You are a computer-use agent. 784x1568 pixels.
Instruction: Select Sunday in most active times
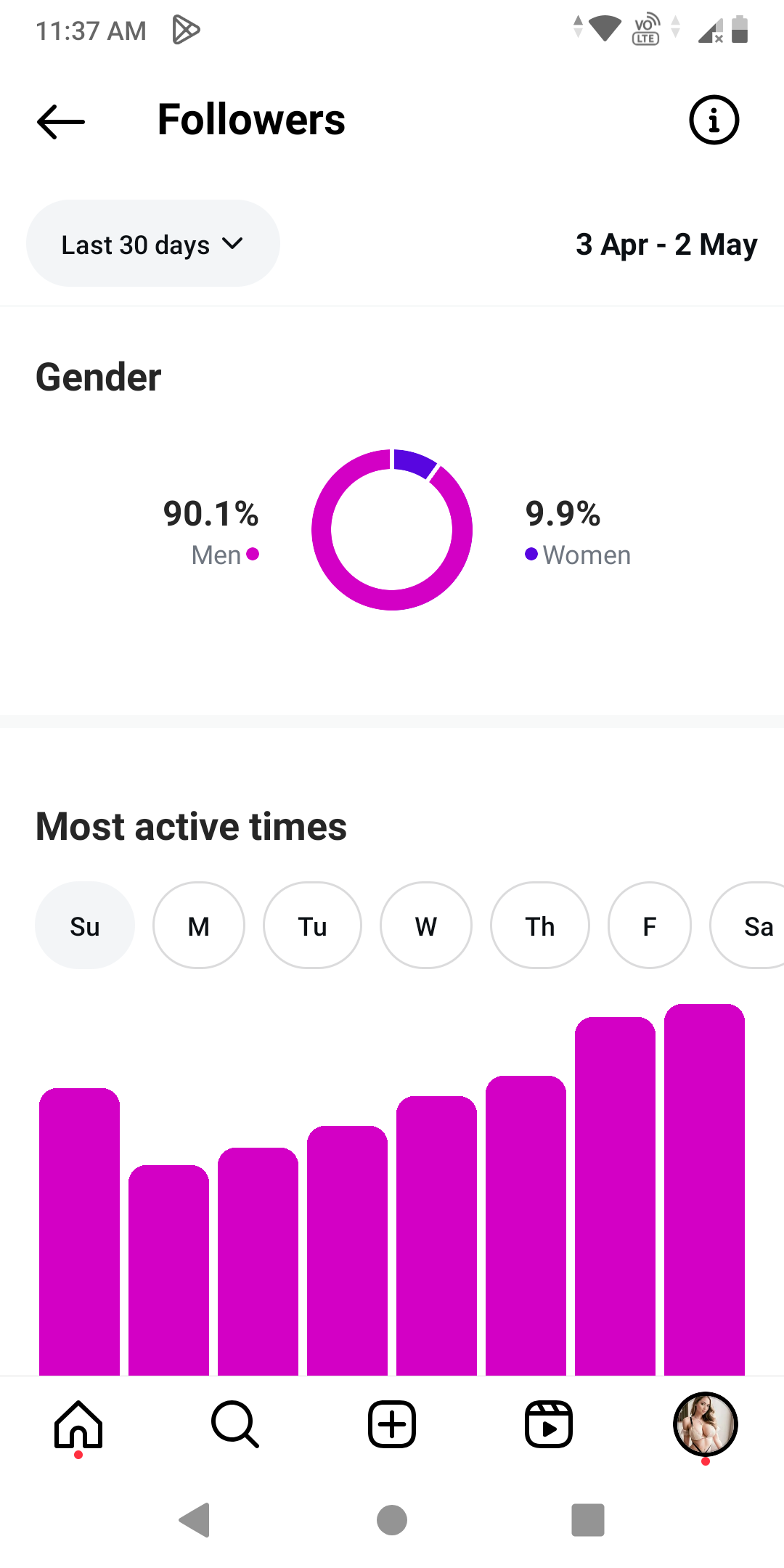(85, 926)
